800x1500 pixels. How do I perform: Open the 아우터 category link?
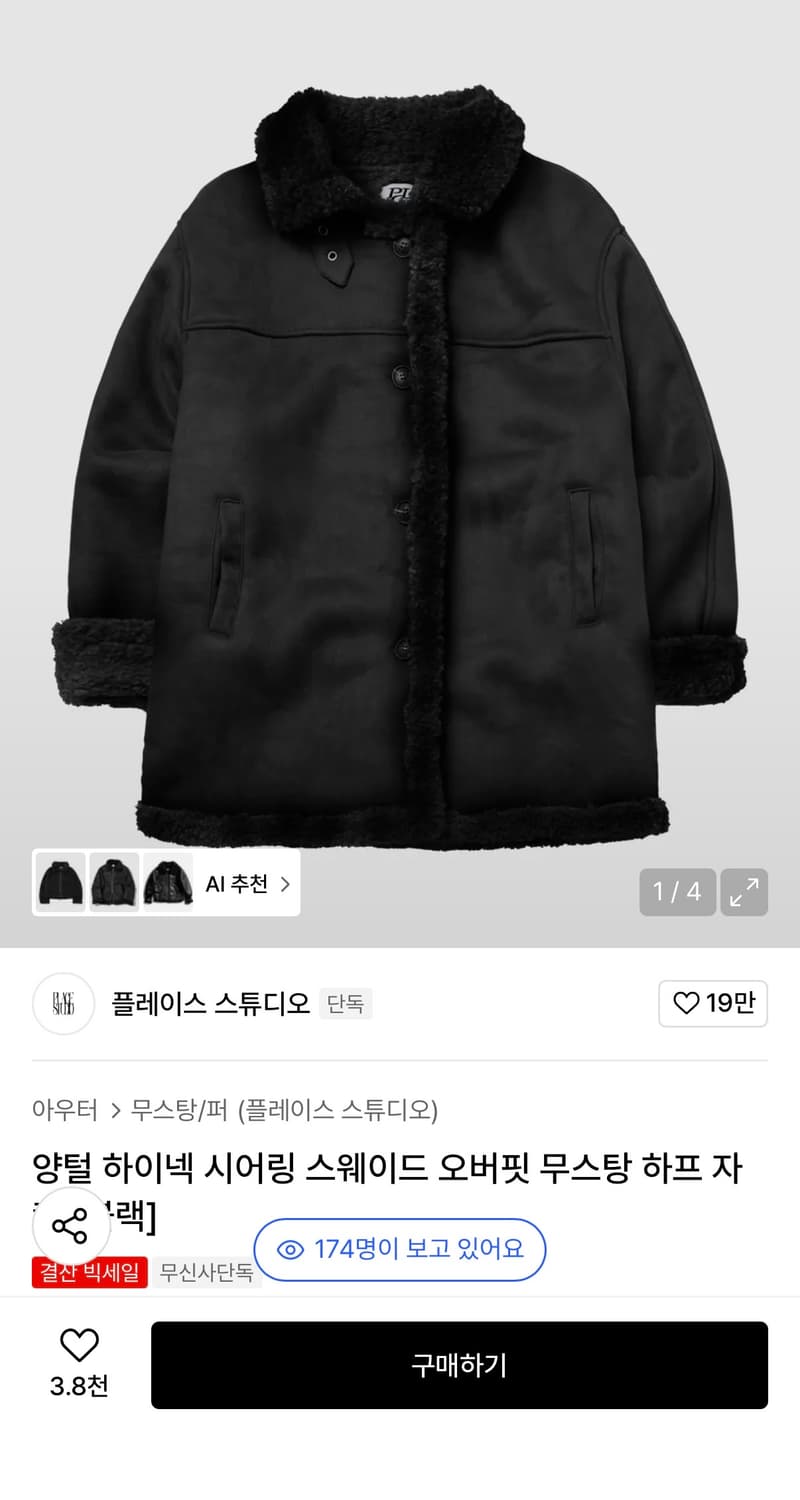(63, 1110)
